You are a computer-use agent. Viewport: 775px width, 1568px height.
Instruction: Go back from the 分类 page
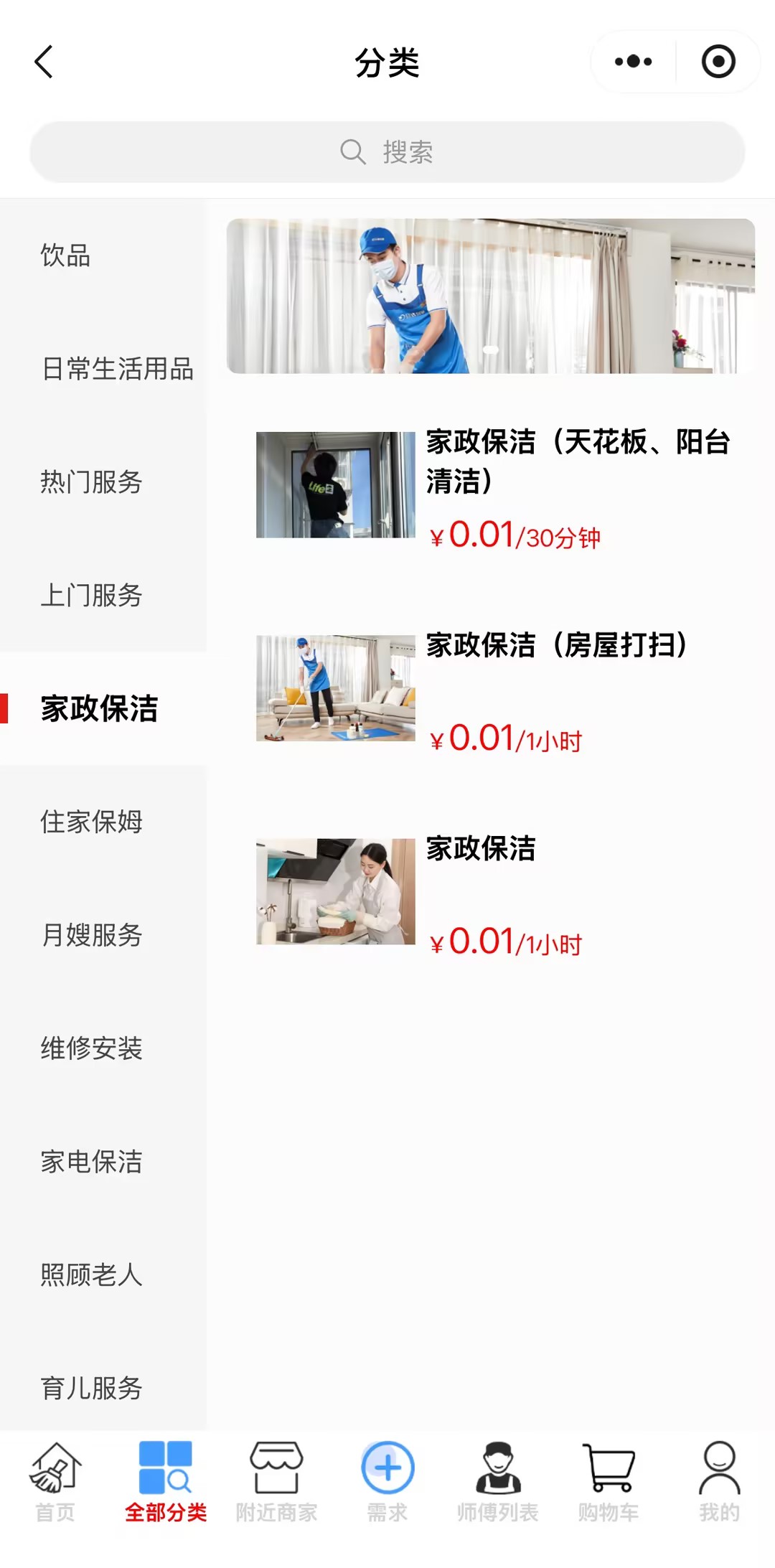44,62
